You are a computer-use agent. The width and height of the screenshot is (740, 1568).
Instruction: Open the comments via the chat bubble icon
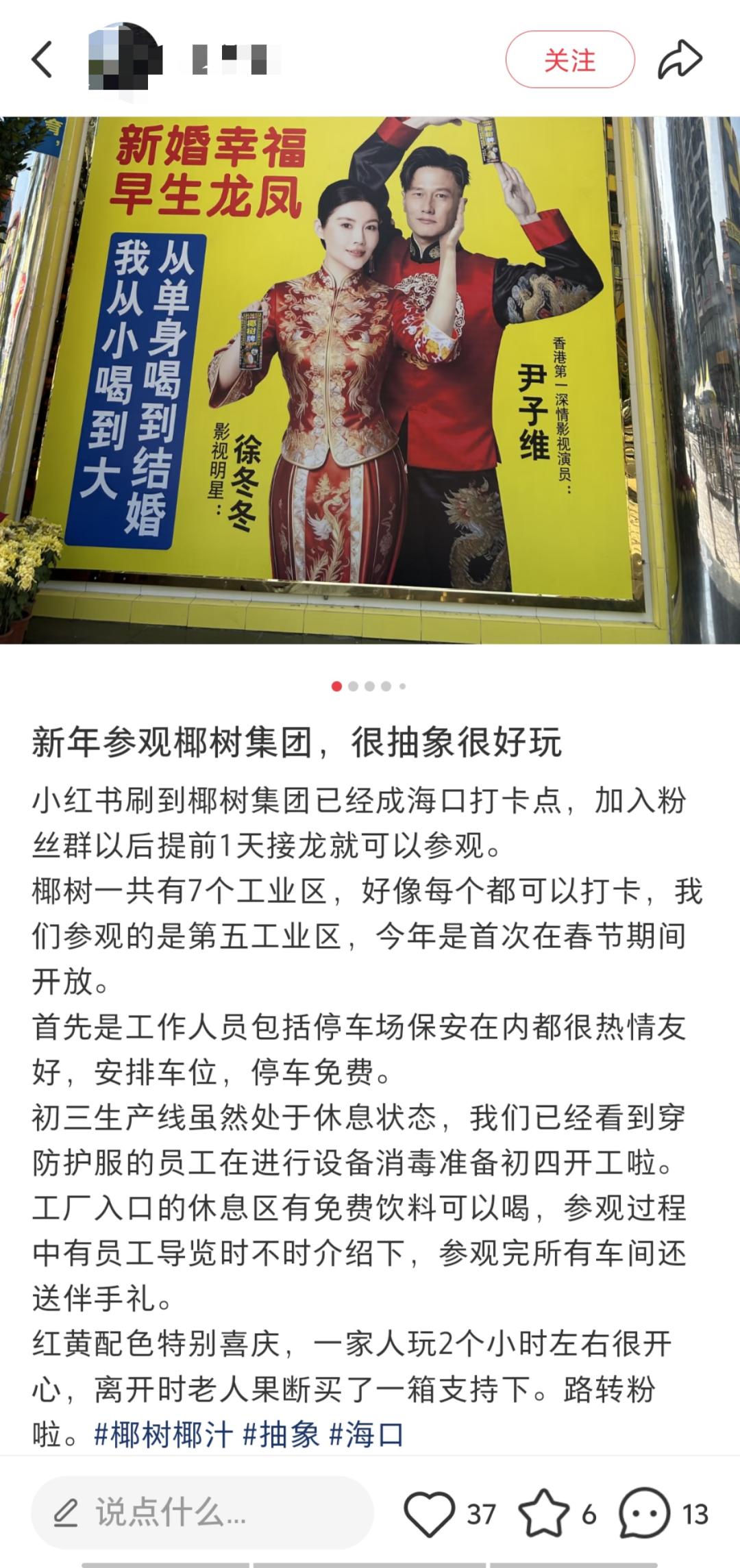click(x=644, y=1513)
